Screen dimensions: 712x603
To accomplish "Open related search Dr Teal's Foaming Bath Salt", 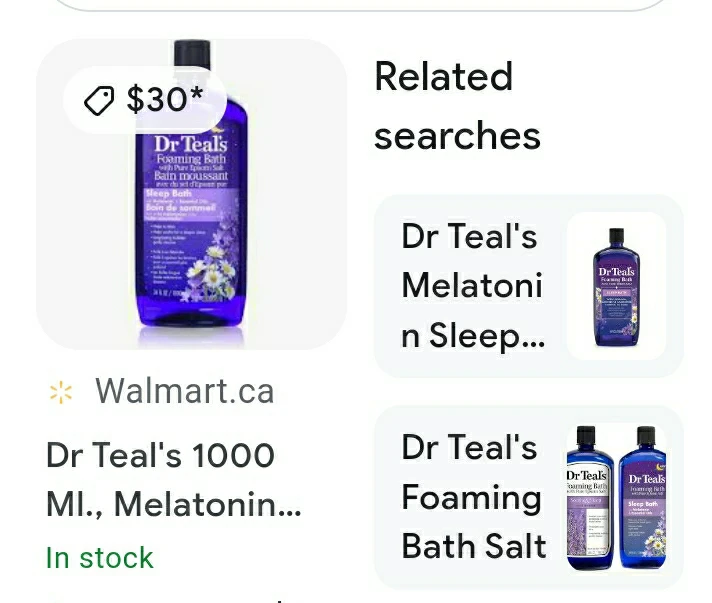I will (527, 497).
